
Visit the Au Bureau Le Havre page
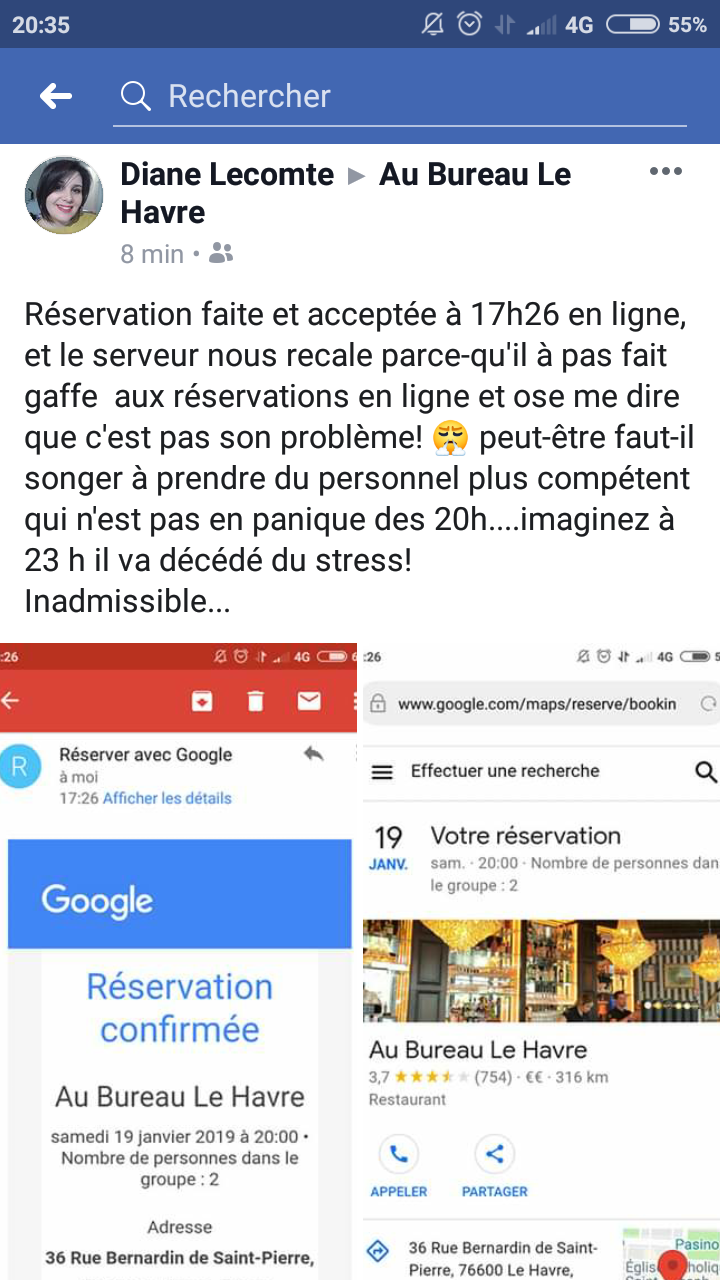pyautogui.click(x=474, y=175)
